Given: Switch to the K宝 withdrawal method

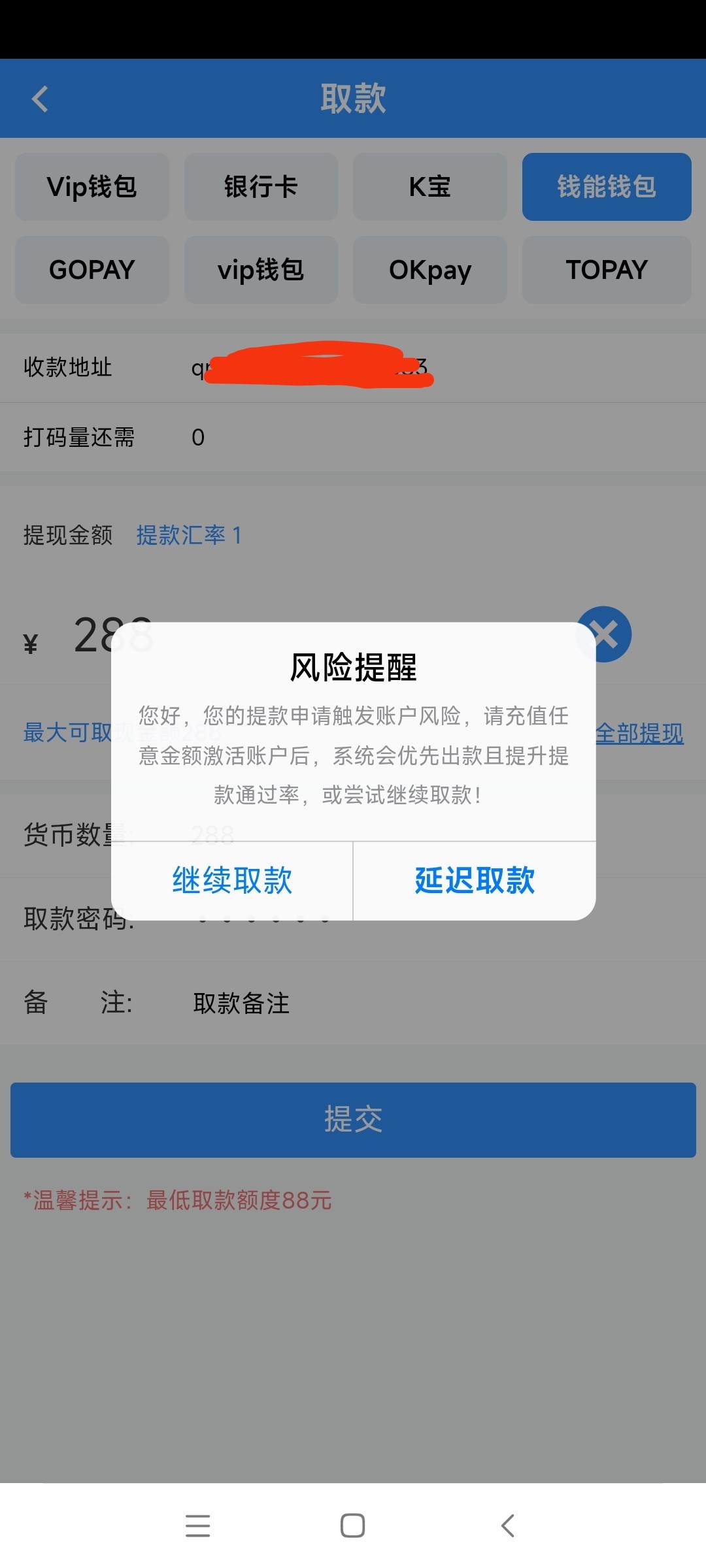Looking at the screenshot, I should point(430,187).
